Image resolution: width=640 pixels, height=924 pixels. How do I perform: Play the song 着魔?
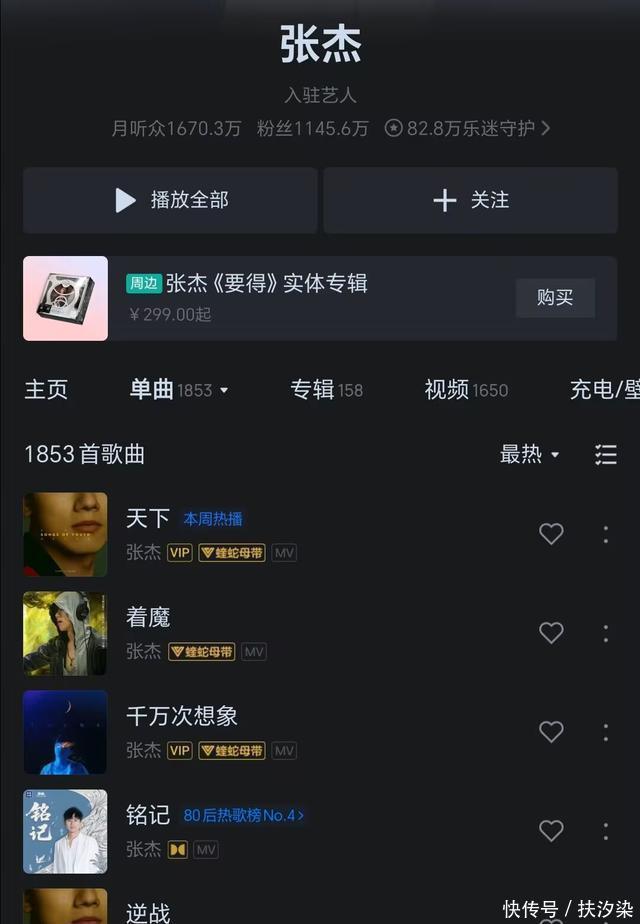coord(148,617)
